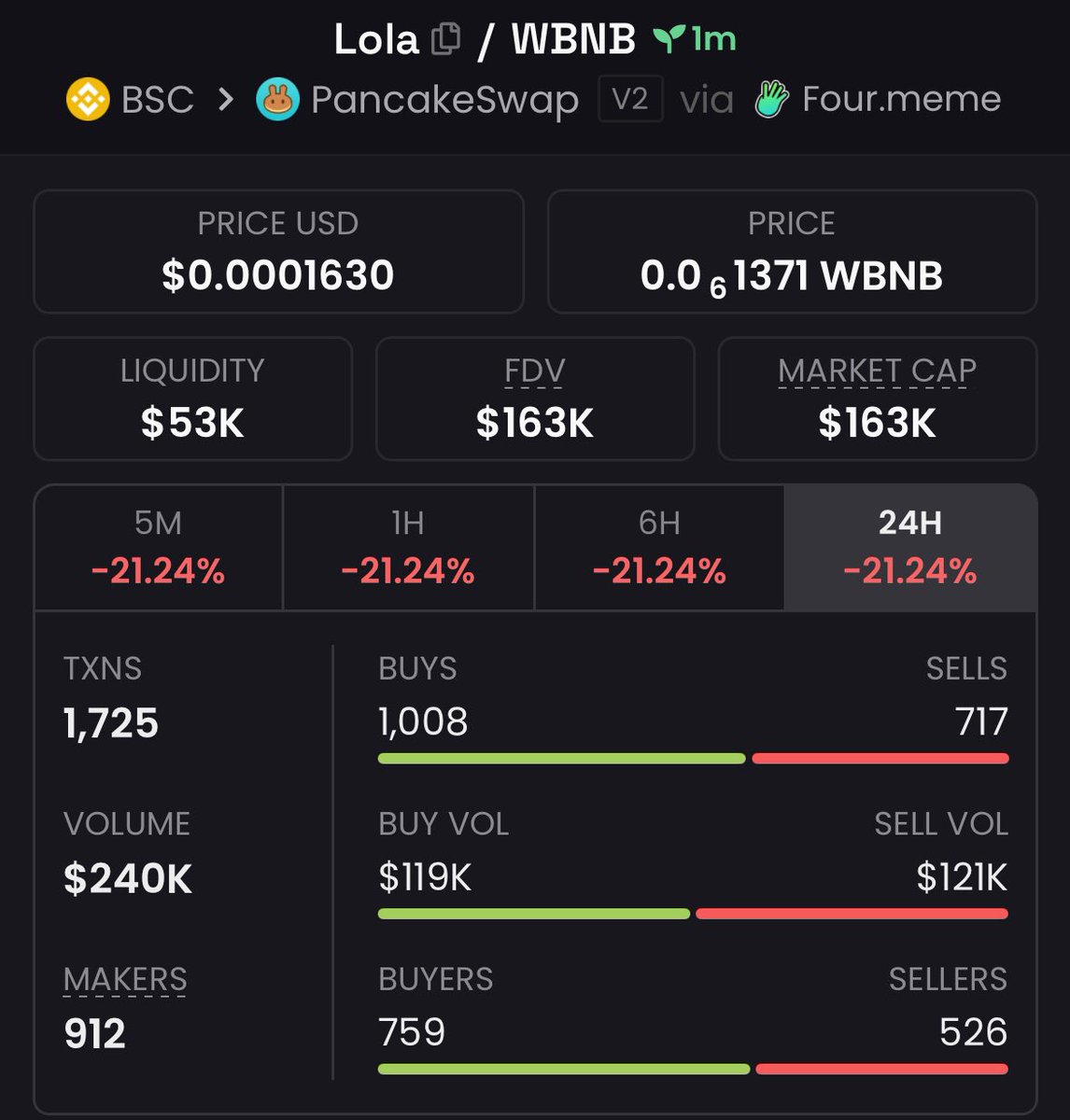Show the FDV tooltip explanation
Image resolution: width=1070 pixels, height=1120 pixels.
[x=534, y=371]
